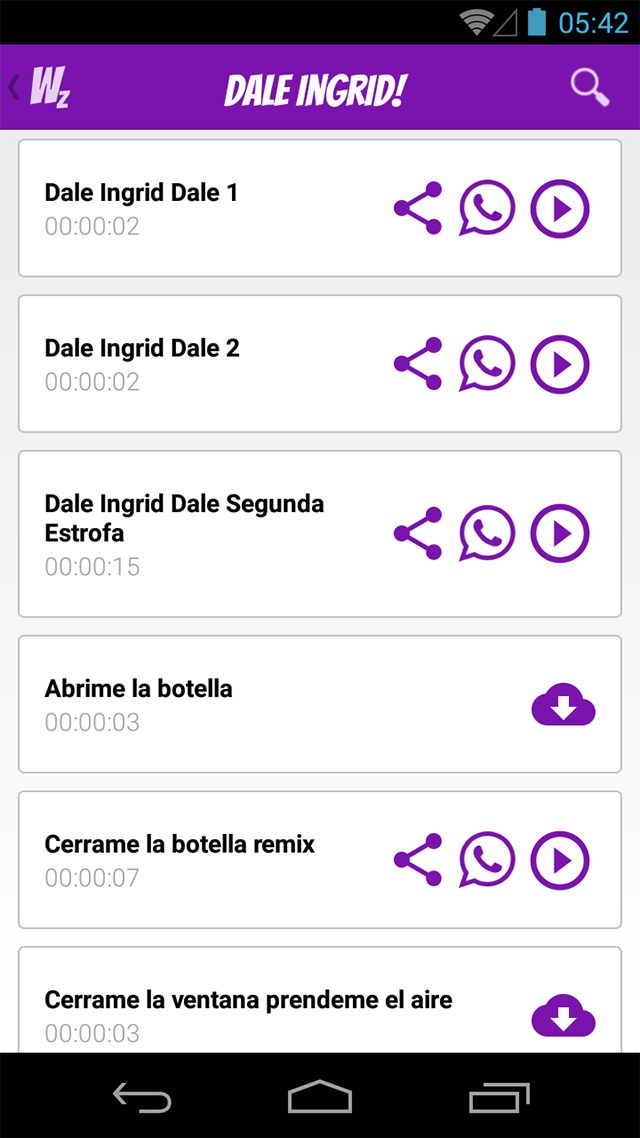The image size is (640, 1138).
Task: Share the Dale Ingrid Dale 2 sound
Action: 418,364
